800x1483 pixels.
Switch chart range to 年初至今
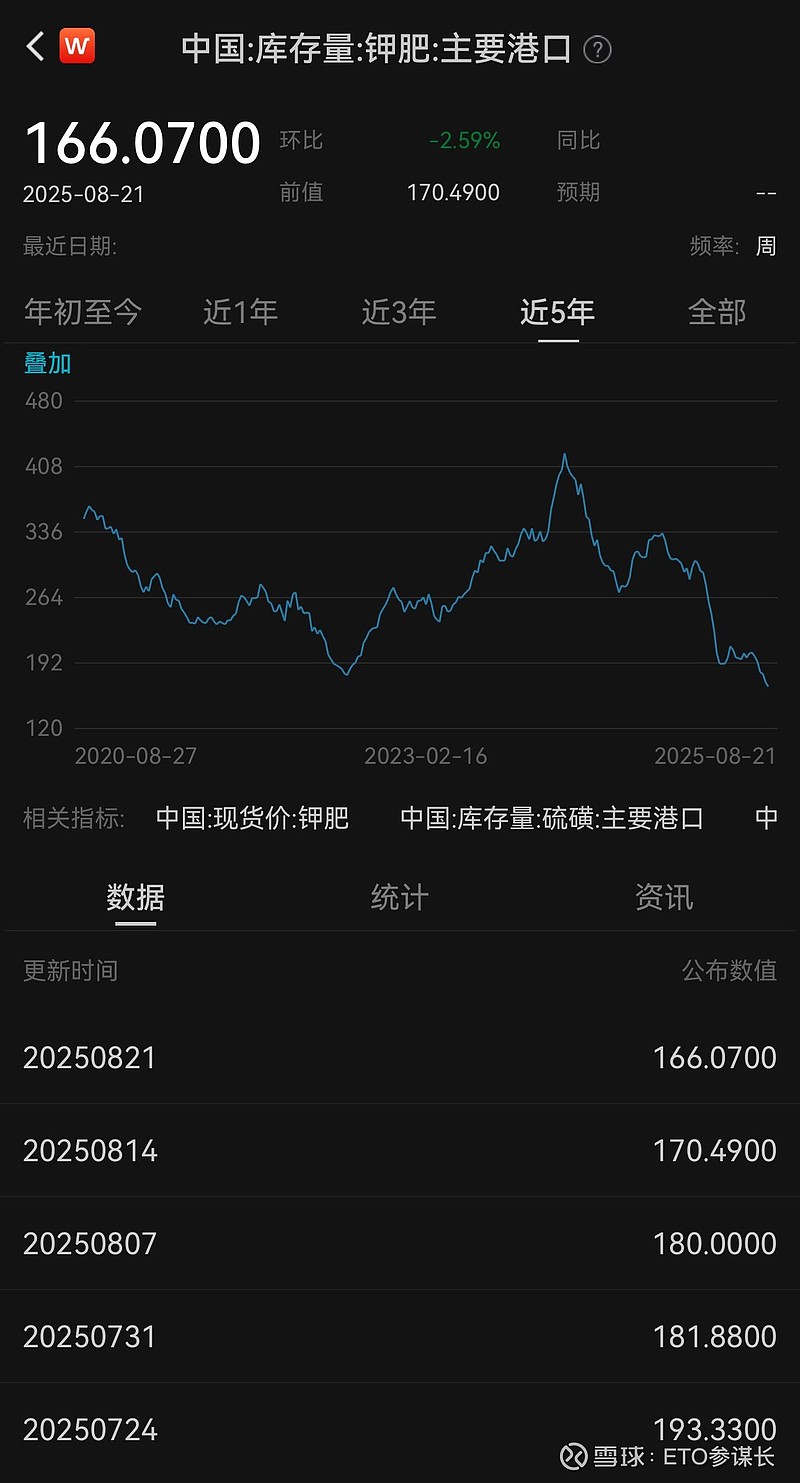[x=83, y=313]
